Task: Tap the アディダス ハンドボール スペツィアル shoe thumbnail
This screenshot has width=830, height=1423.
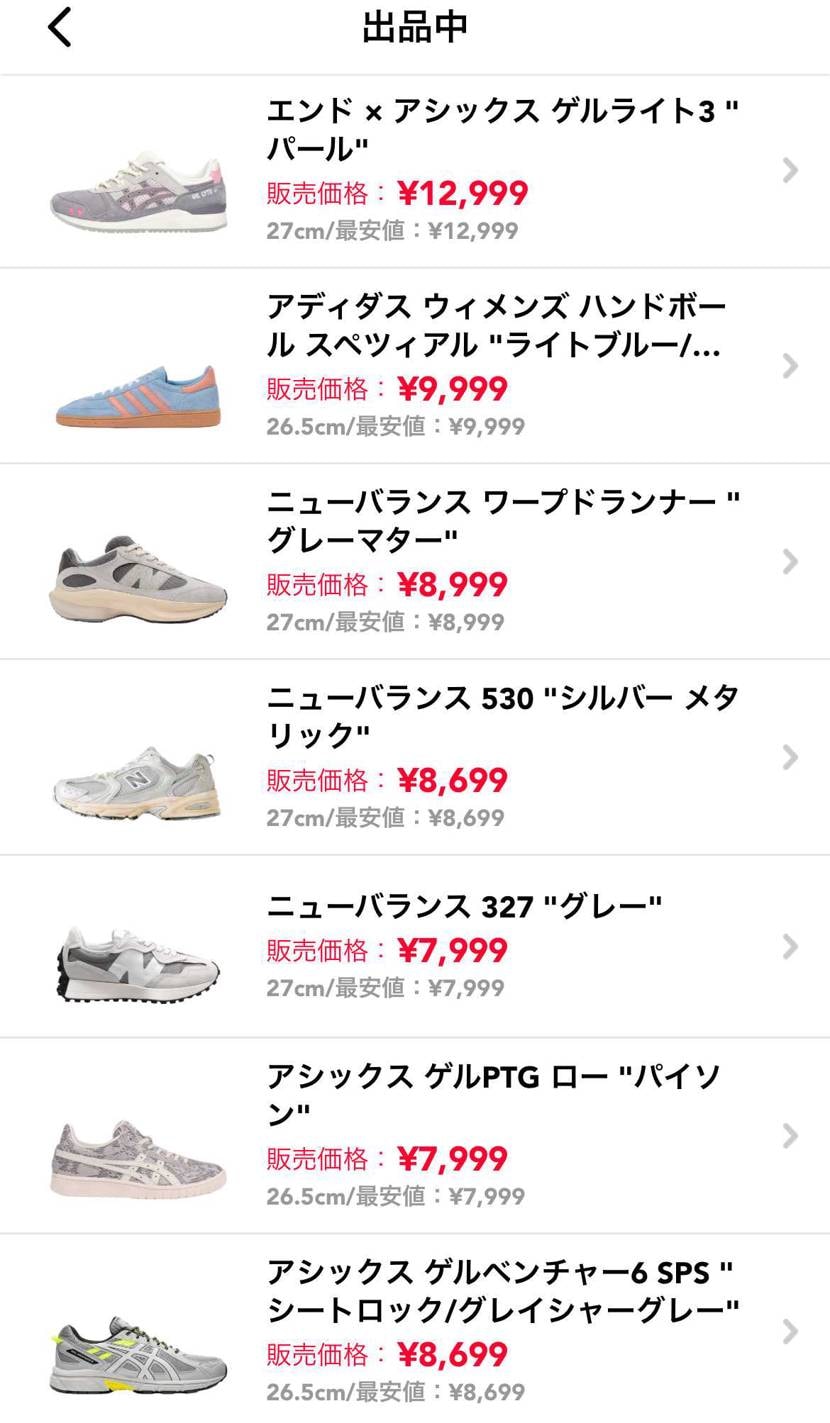Action: [138, 366]
